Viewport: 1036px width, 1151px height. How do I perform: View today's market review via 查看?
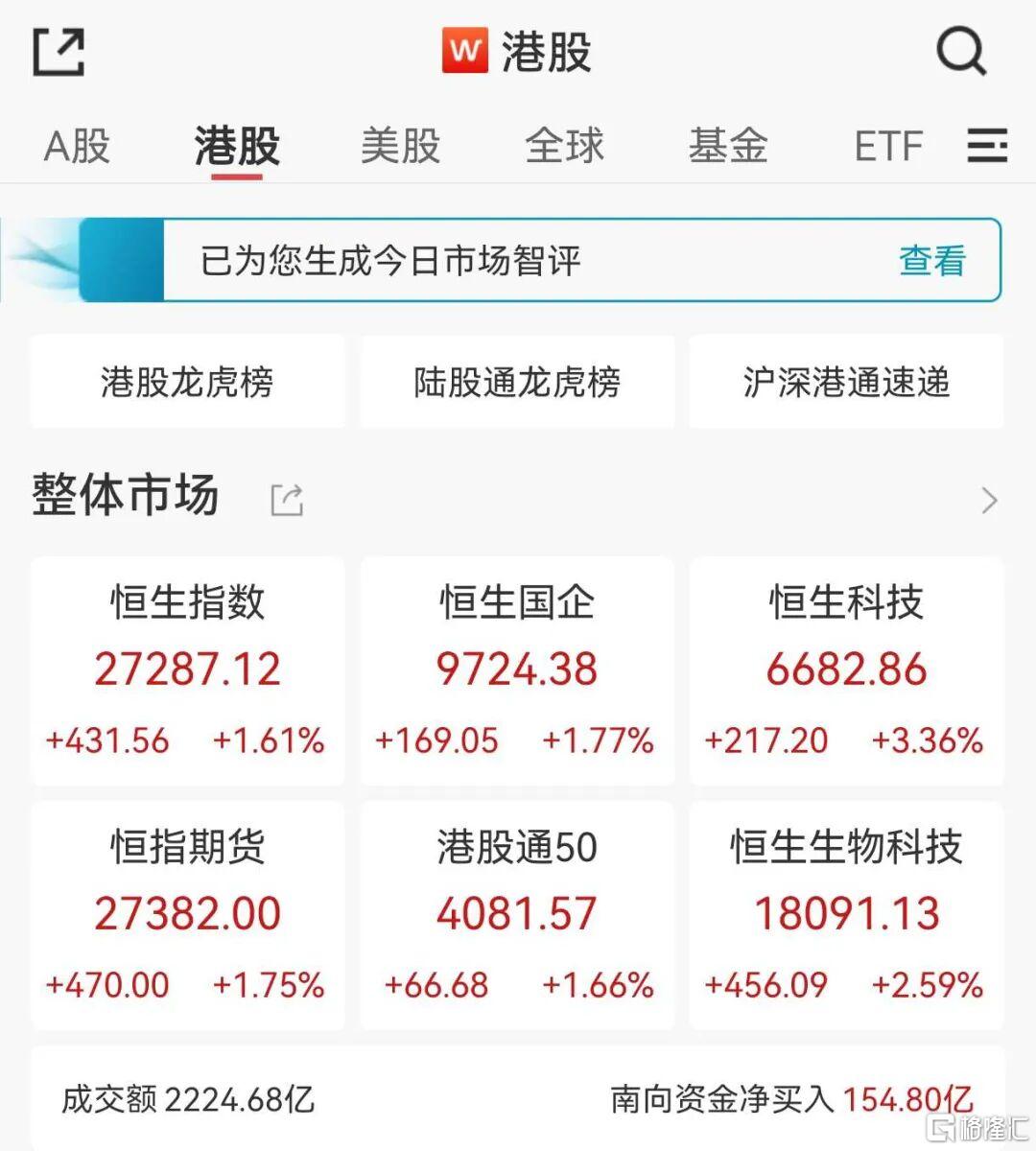coord(931,261)
